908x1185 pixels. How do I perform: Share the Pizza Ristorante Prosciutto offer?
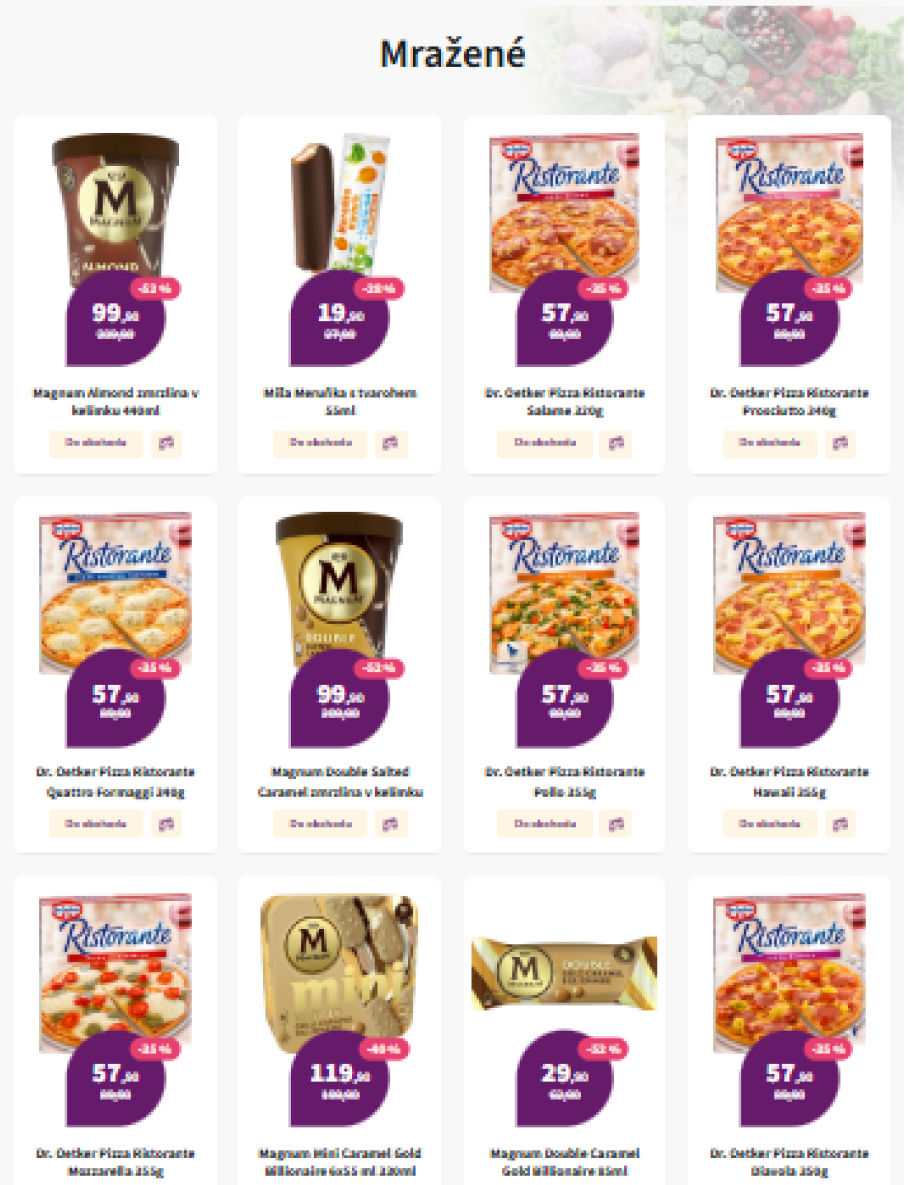[x=840, y=443]
